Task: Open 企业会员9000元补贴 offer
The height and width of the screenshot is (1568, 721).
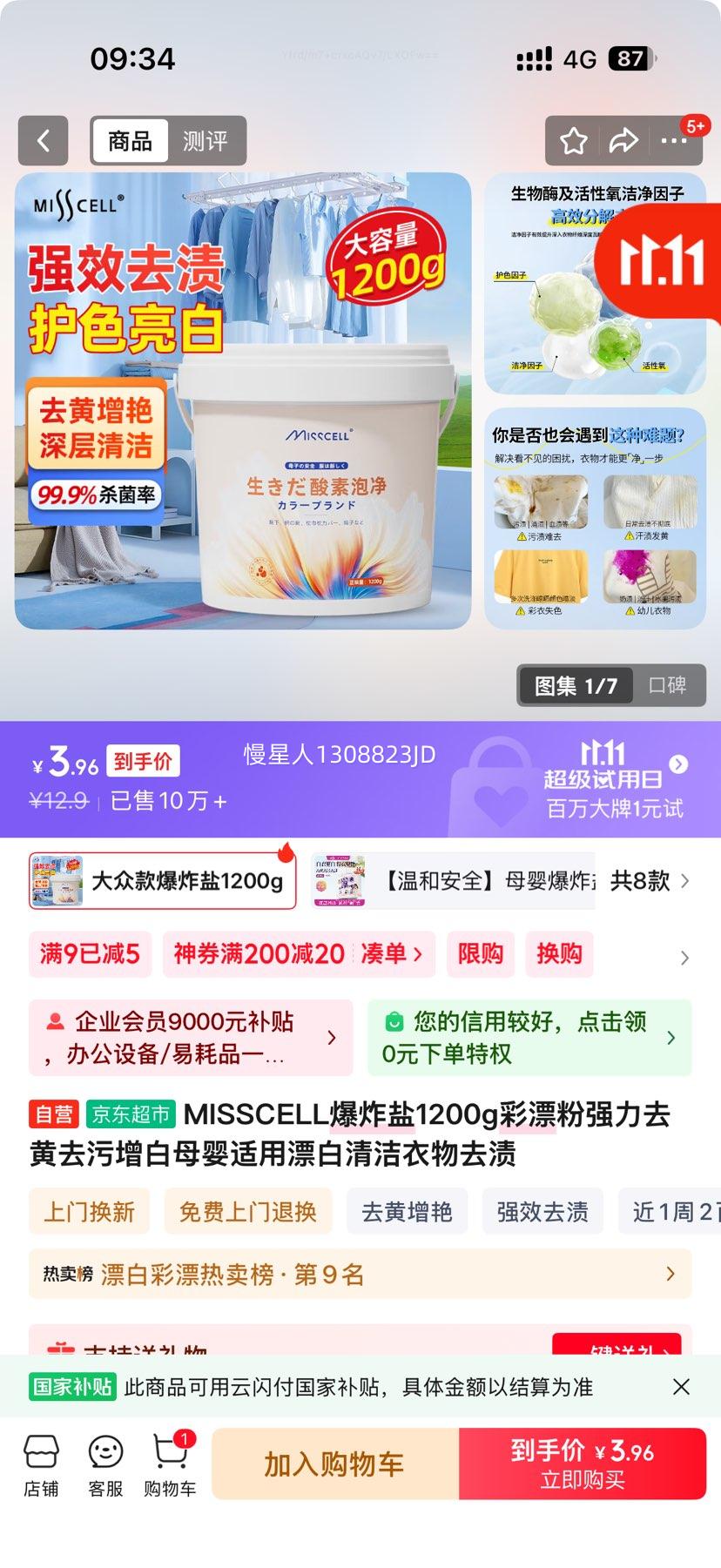Action: pyautogui.click(x=191, y=1038)
